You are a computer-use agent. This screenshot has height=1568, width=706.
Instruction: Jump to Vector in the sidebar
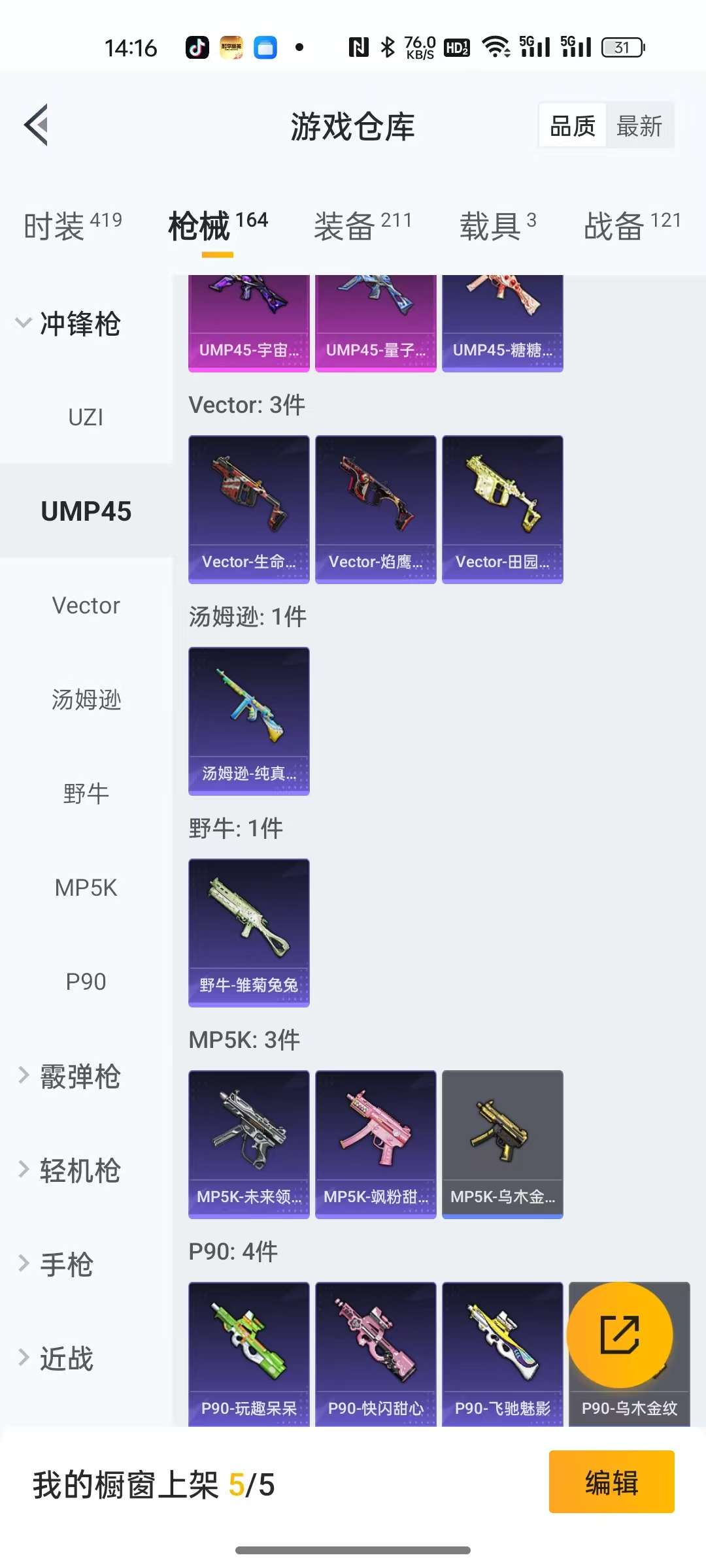click(86, 606)
